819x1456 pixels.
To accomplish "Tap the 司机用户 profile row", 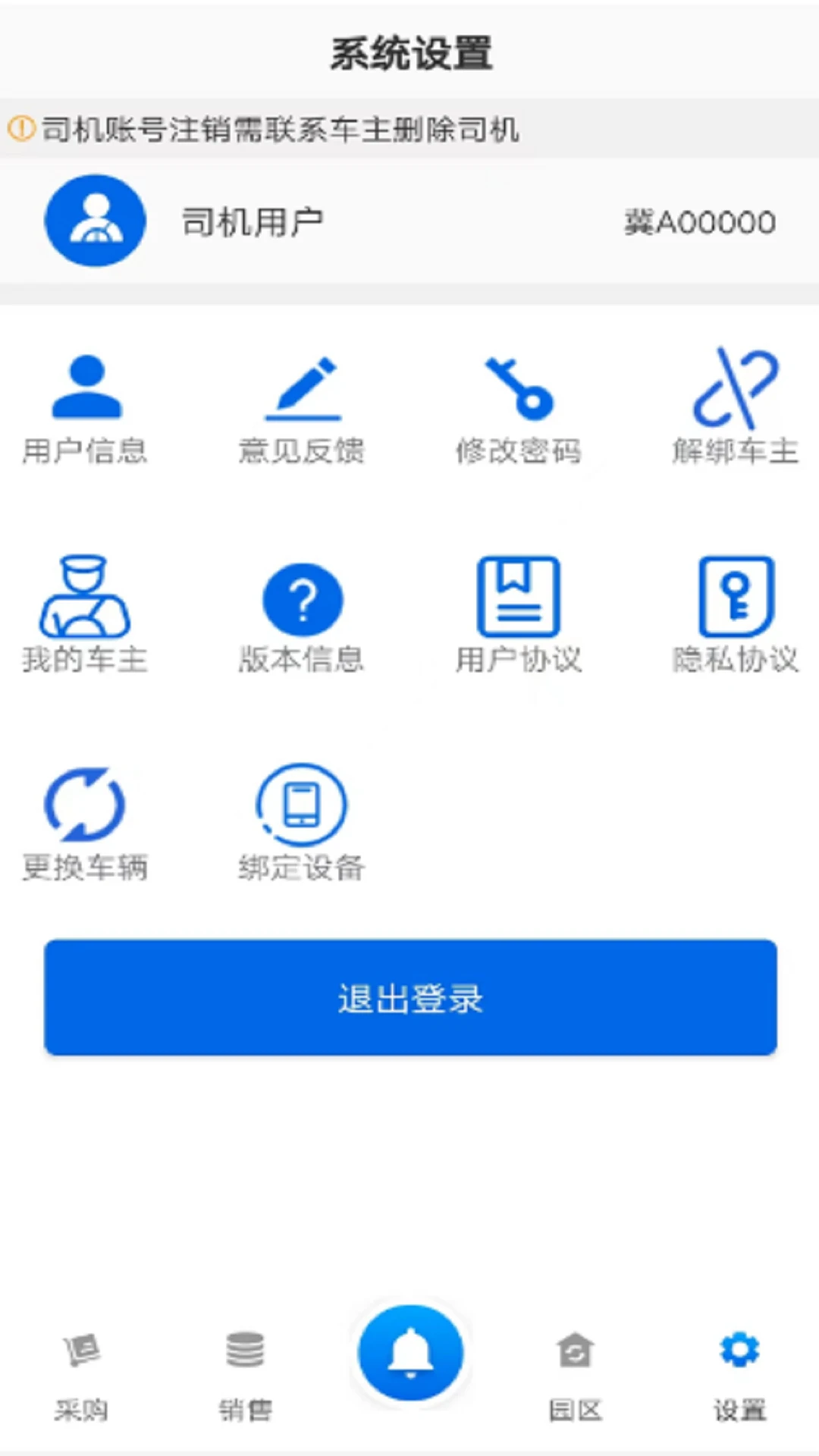I will (x=254, y=221).
